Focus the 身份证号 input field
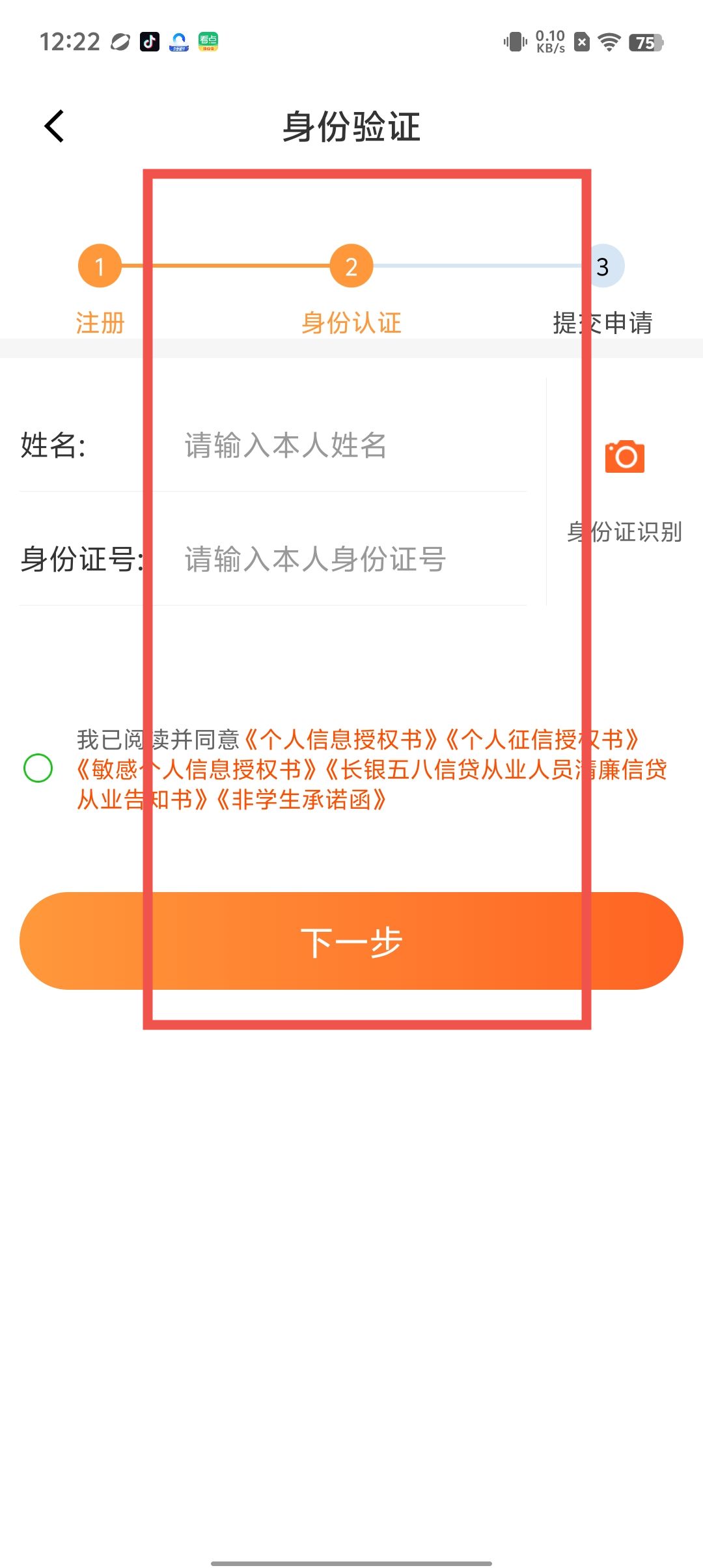This screenshot has width=703, height=1568. coord(351,559)
